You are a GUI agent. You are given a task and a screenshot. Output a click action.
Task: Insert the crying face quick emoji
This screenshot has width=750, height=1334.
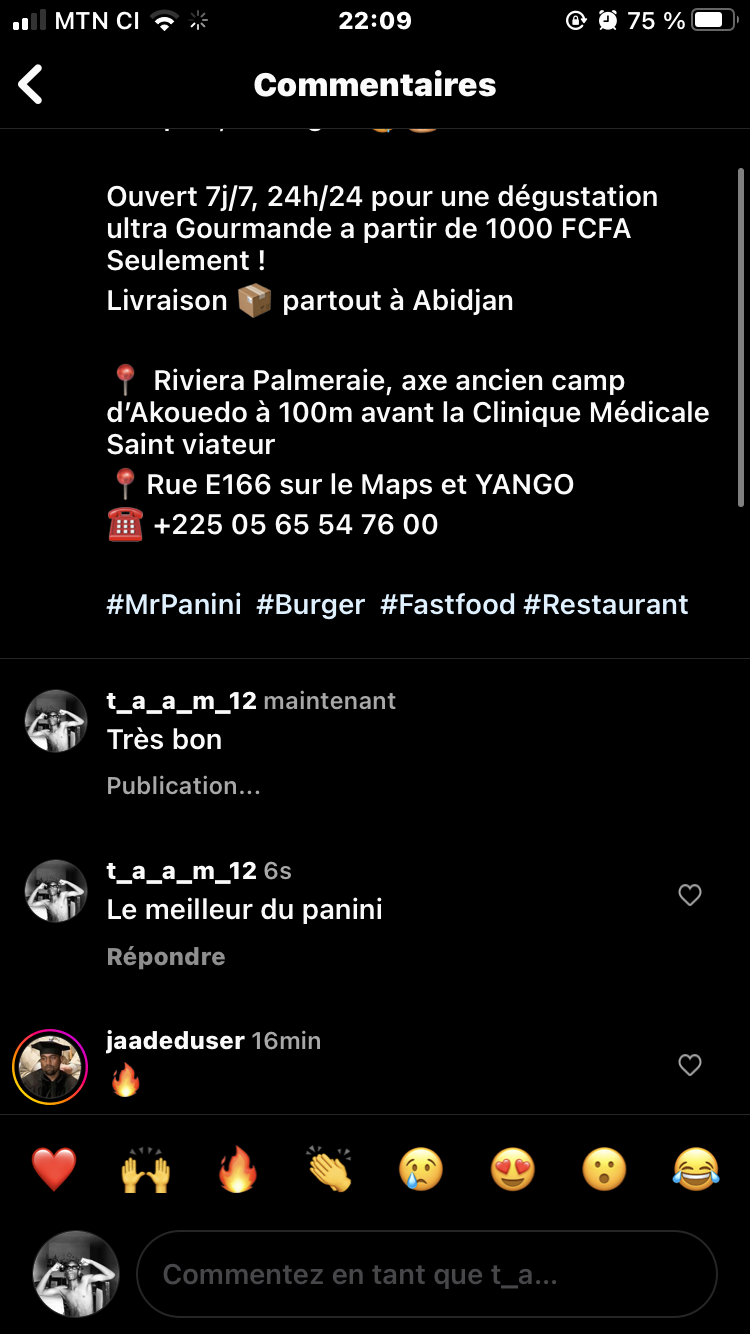coord(421,1169)
